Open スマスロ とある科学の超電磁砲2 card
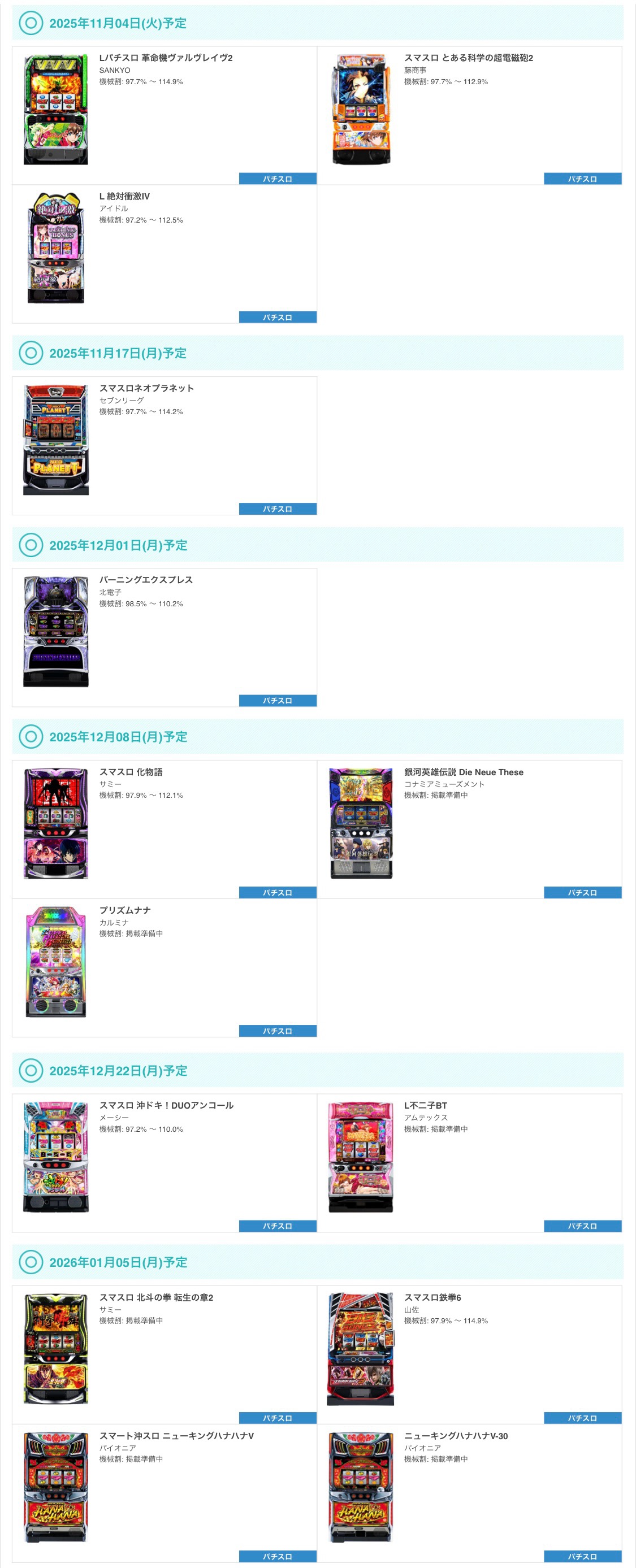636x1568 pixels. pos(468,58)
